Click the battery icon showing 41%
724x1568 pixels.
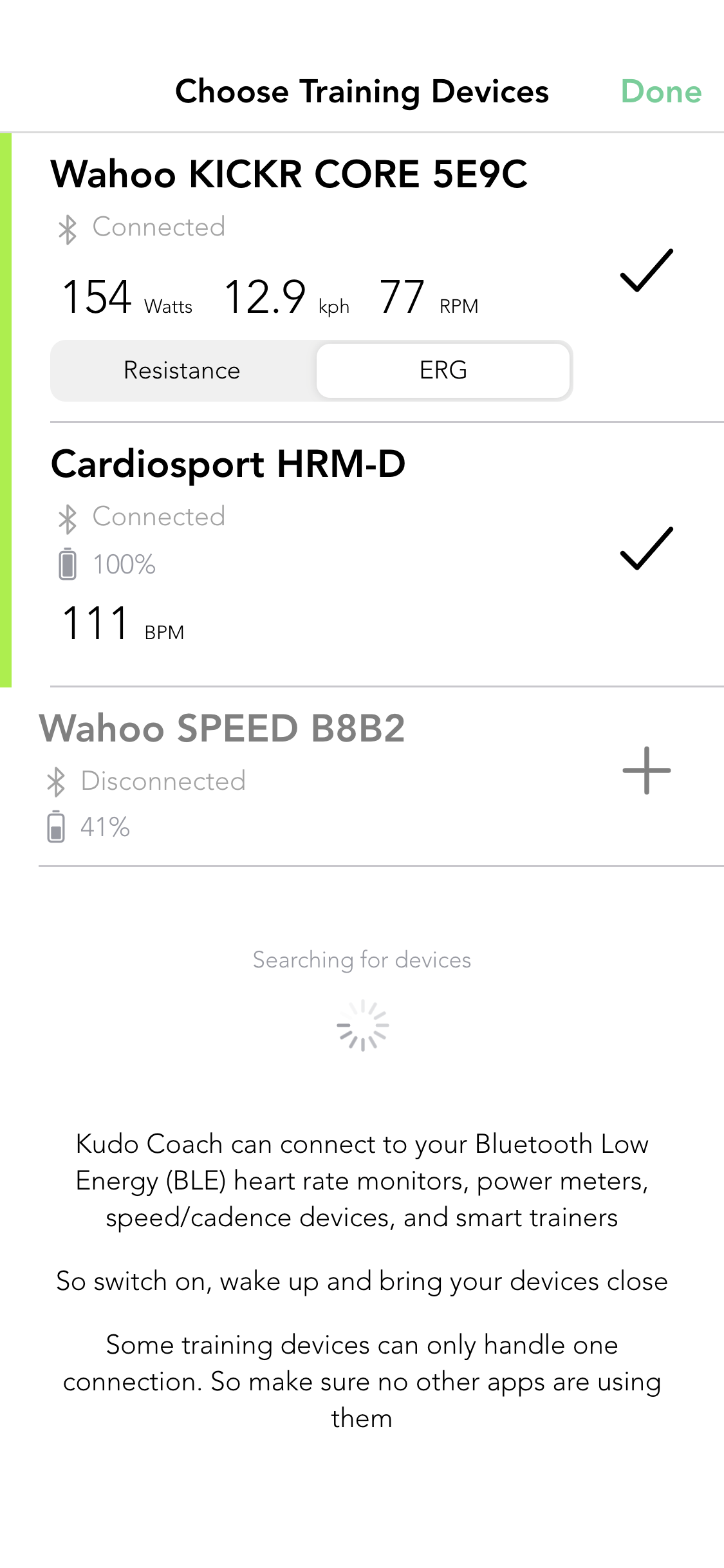pos(57,828)
